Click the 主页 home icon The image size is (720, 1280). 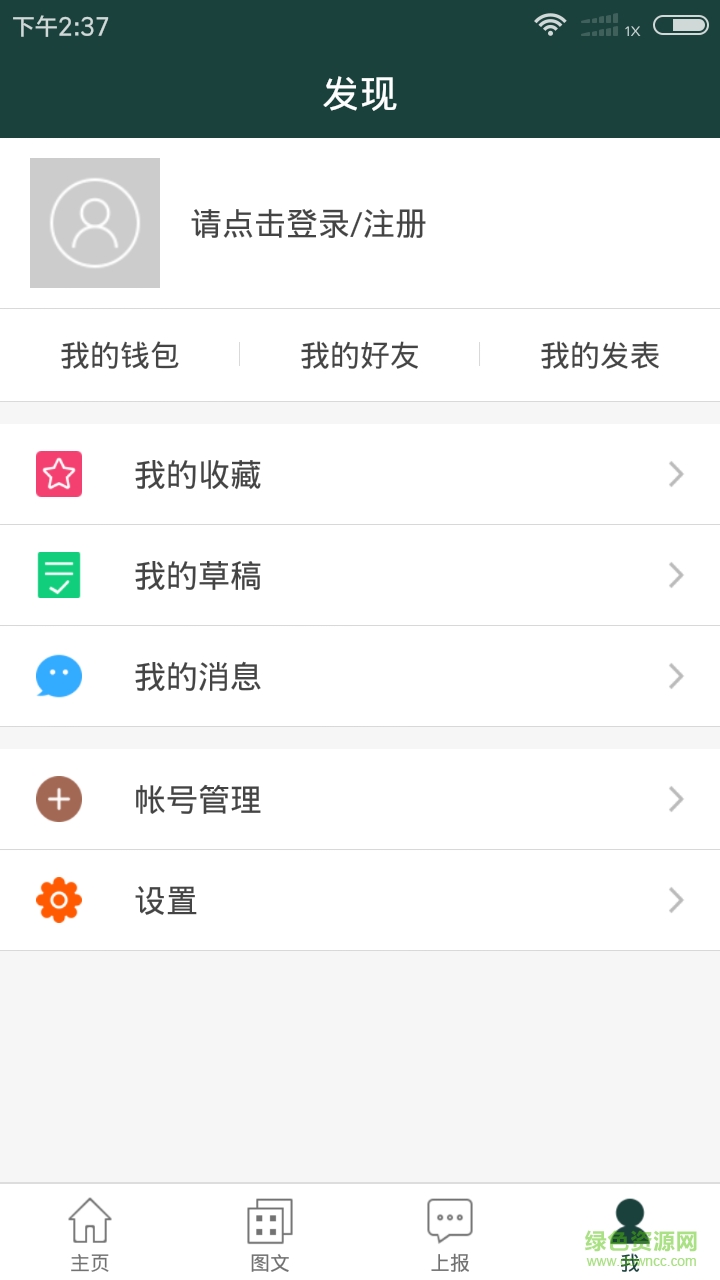click(x=90, y=1220)
